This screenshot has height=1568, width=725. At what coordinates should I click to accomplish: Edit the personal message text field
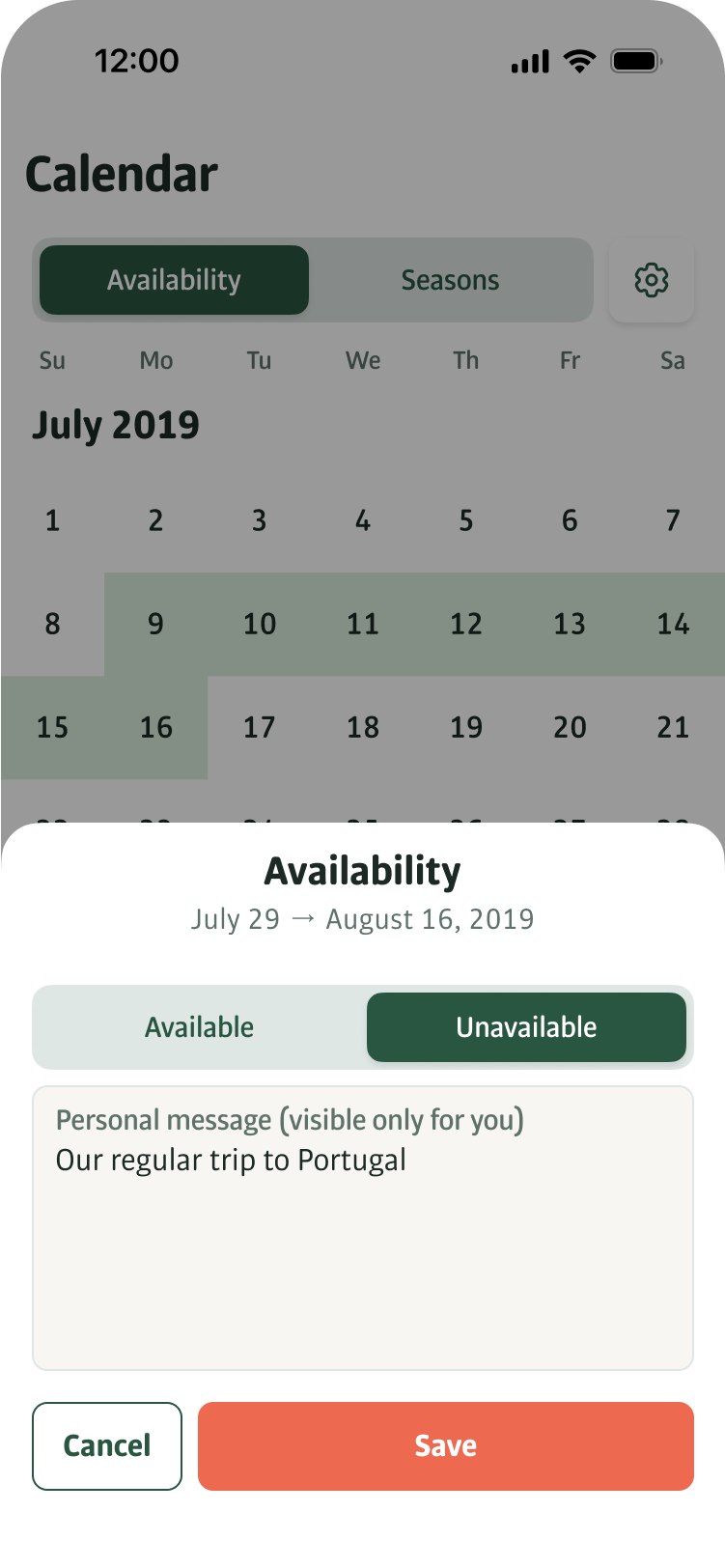pyautogui.click(x=362, y=1246)
